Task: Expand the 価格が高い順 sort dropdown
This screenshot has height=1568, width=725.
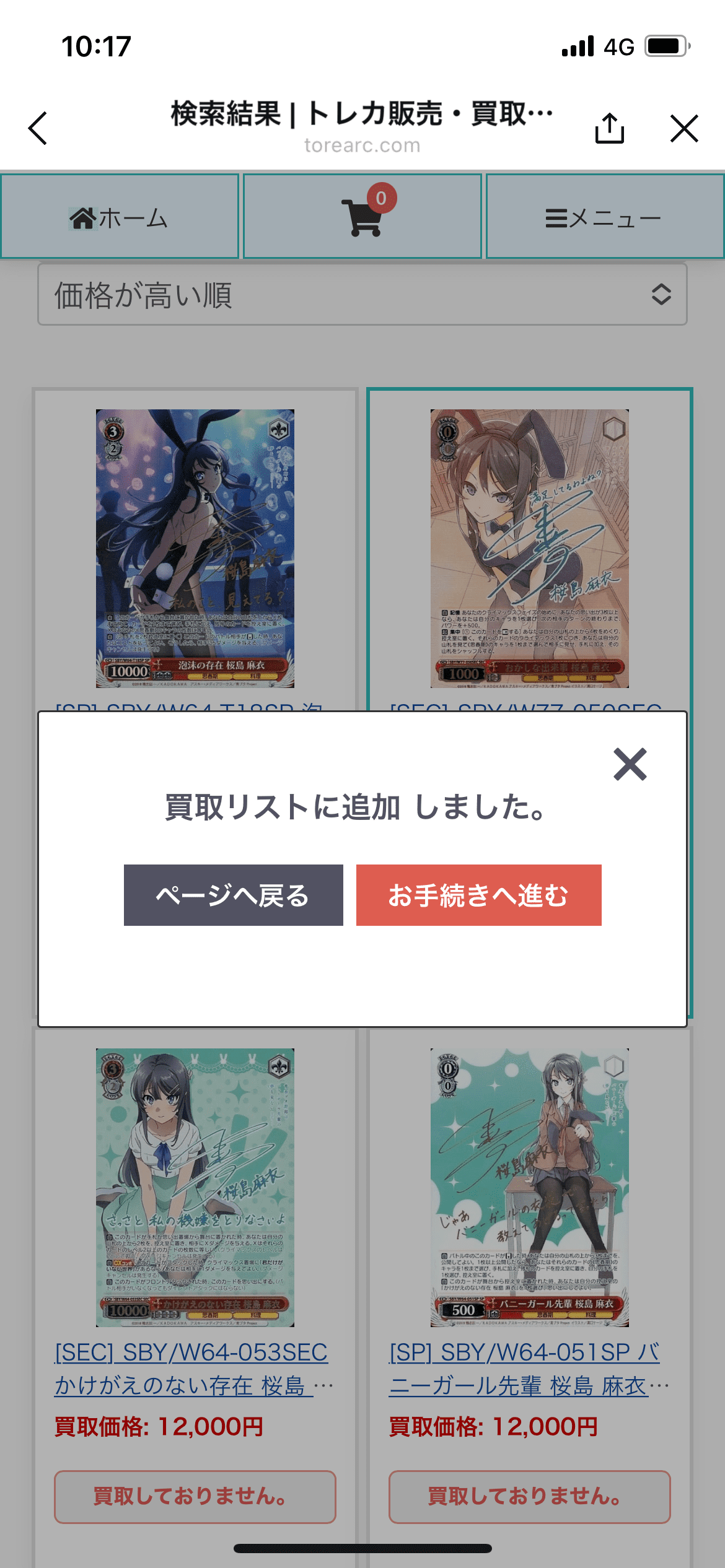Action: point(362,295)
